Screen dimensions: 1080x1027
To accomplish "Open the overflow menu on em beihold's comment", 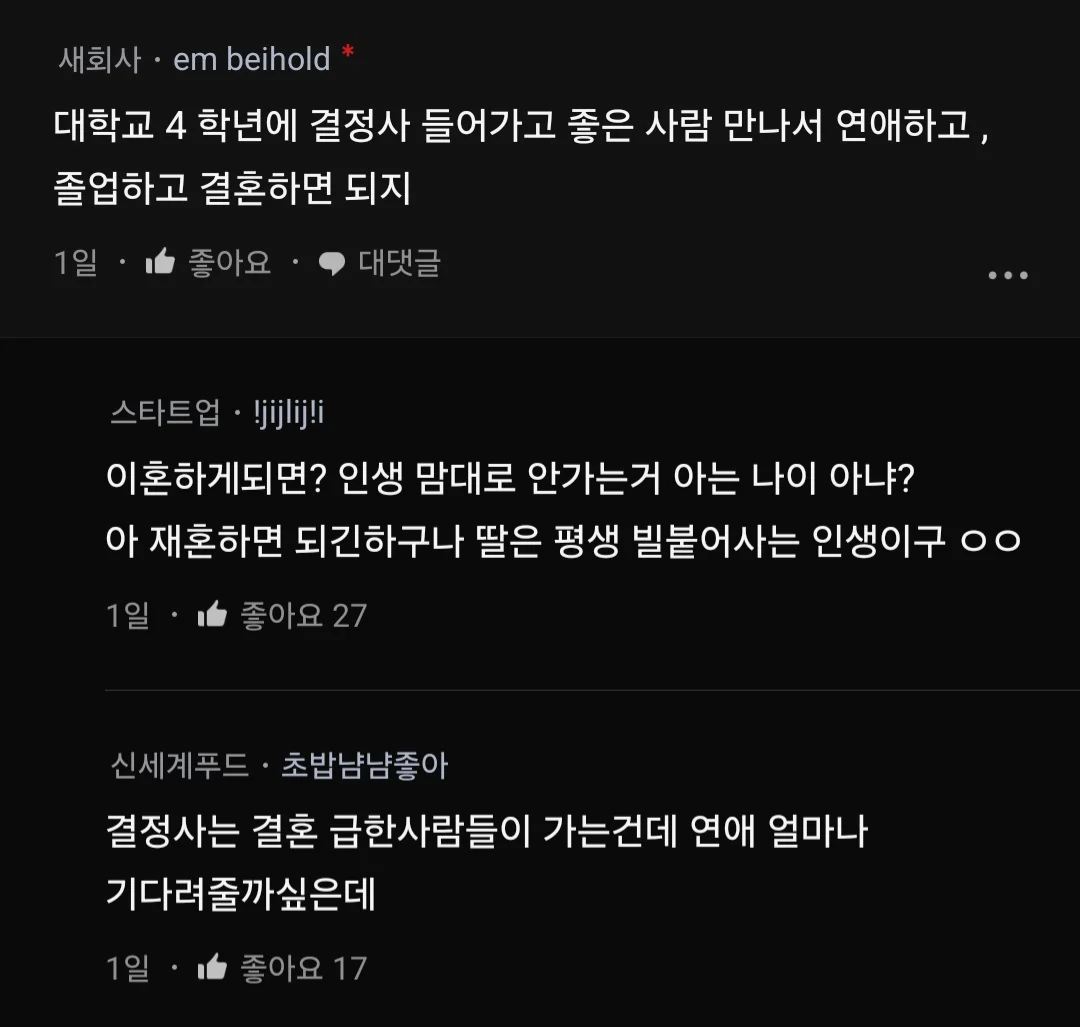I will [x=1007, y=275].
